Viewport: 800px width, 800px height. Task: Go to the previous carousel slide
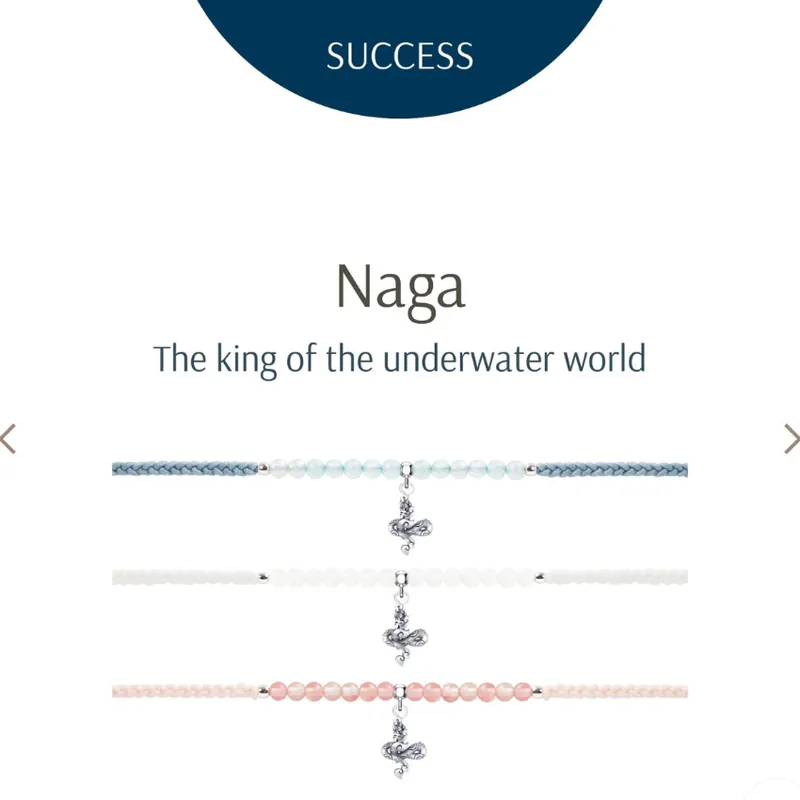(x=9, y=438)
